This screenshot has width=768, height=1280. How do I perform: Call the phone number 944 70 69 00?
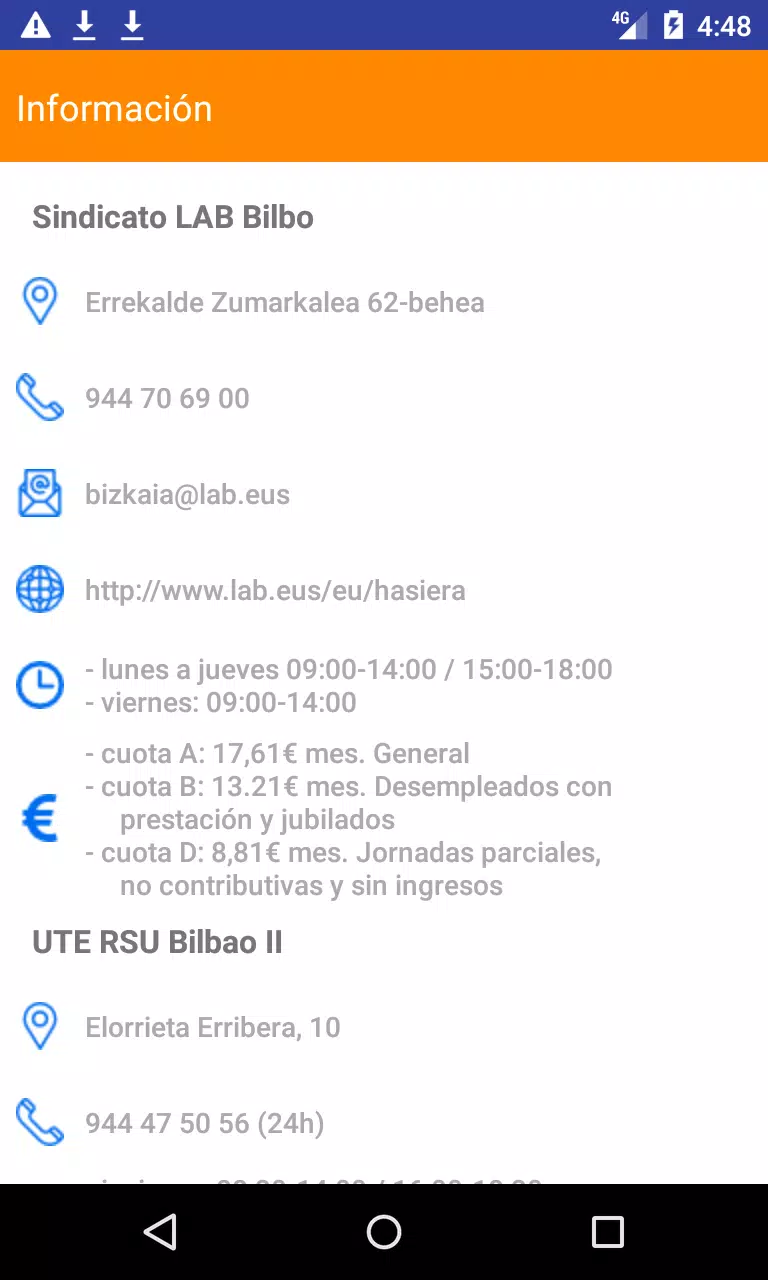coord(167,398)
